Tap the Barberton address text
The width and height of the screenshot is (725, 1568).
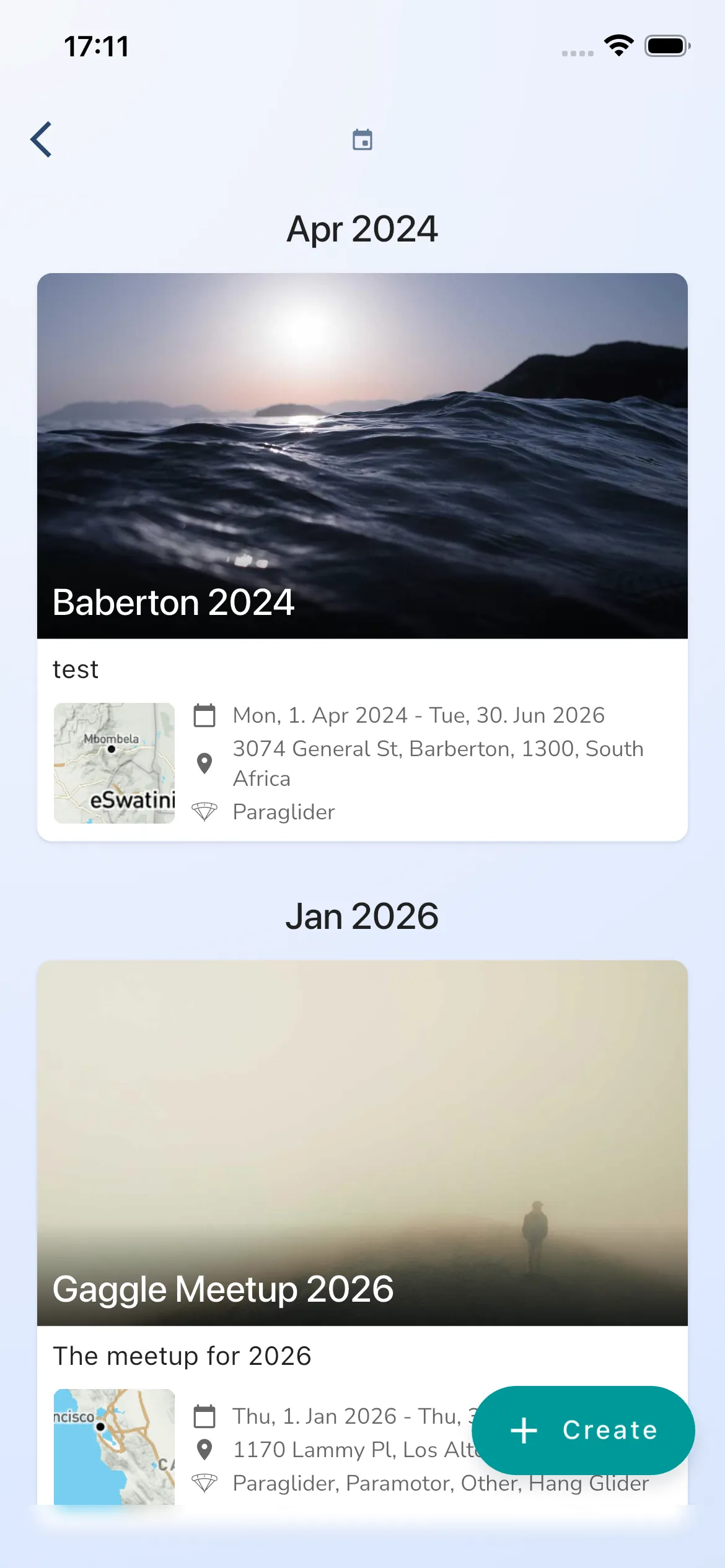438,763
